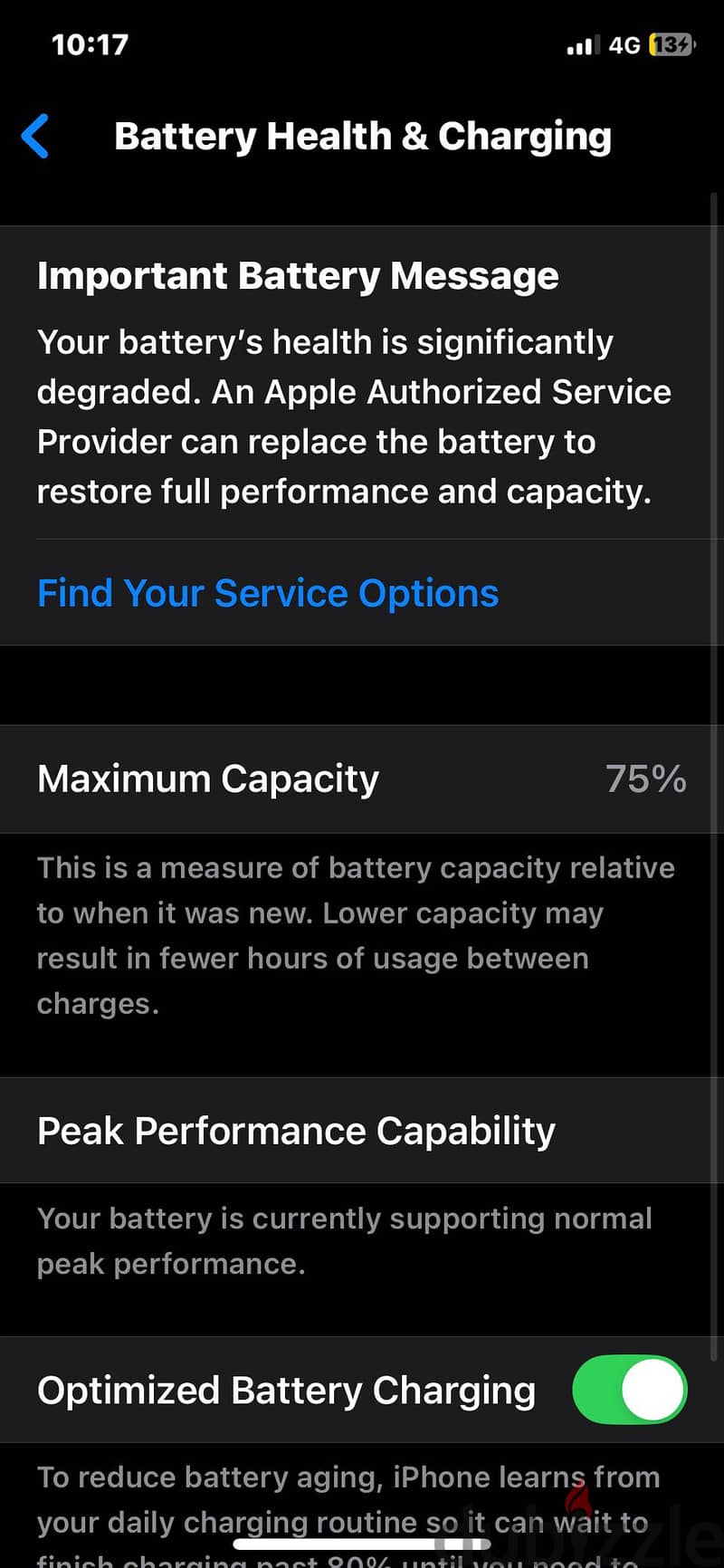
Task: Go back using the blue arrow
Action: tap(35, 137)
